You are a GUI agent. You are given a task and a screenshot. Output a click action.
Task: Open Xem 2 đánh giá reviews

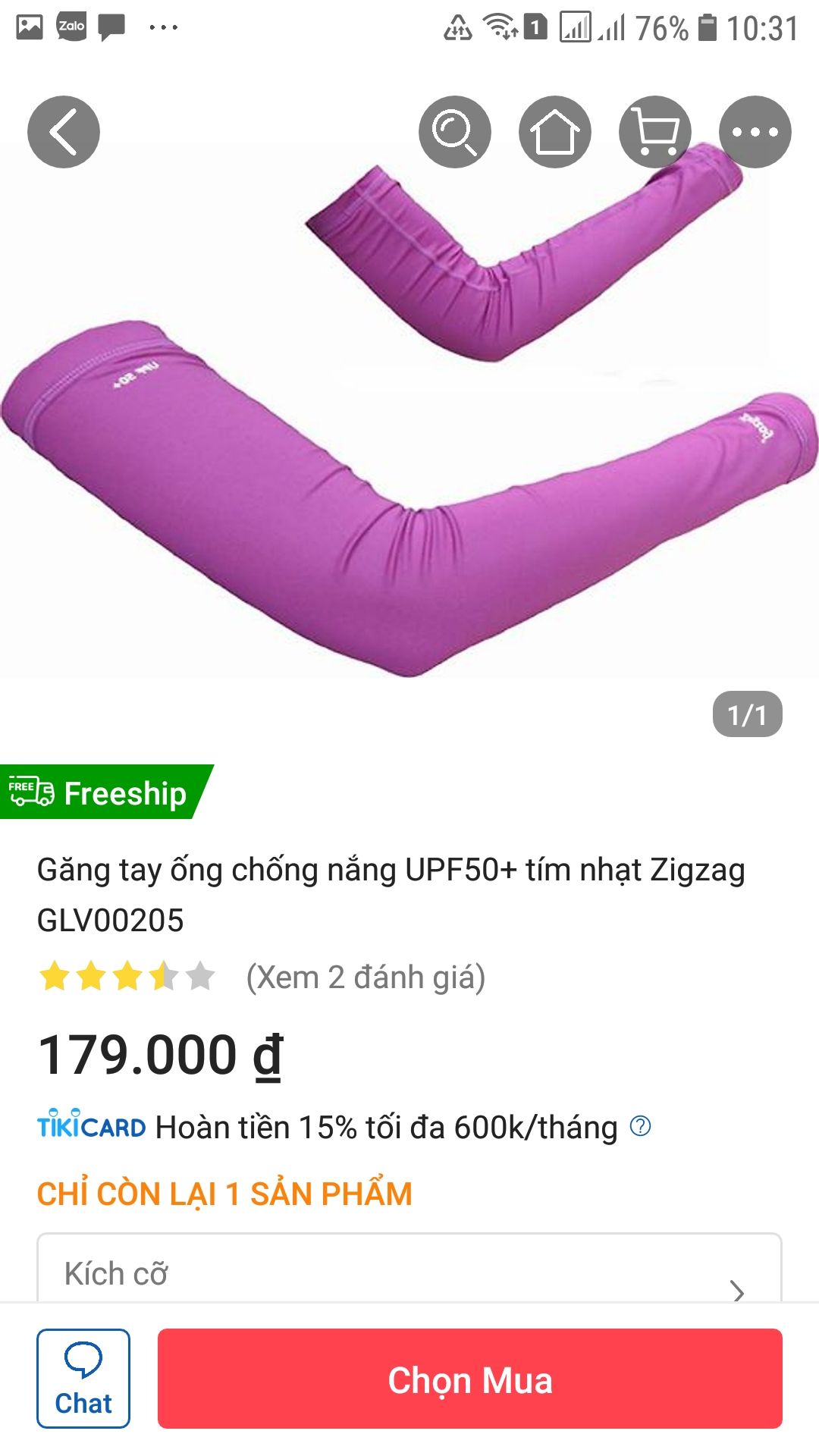click(365, 977)
